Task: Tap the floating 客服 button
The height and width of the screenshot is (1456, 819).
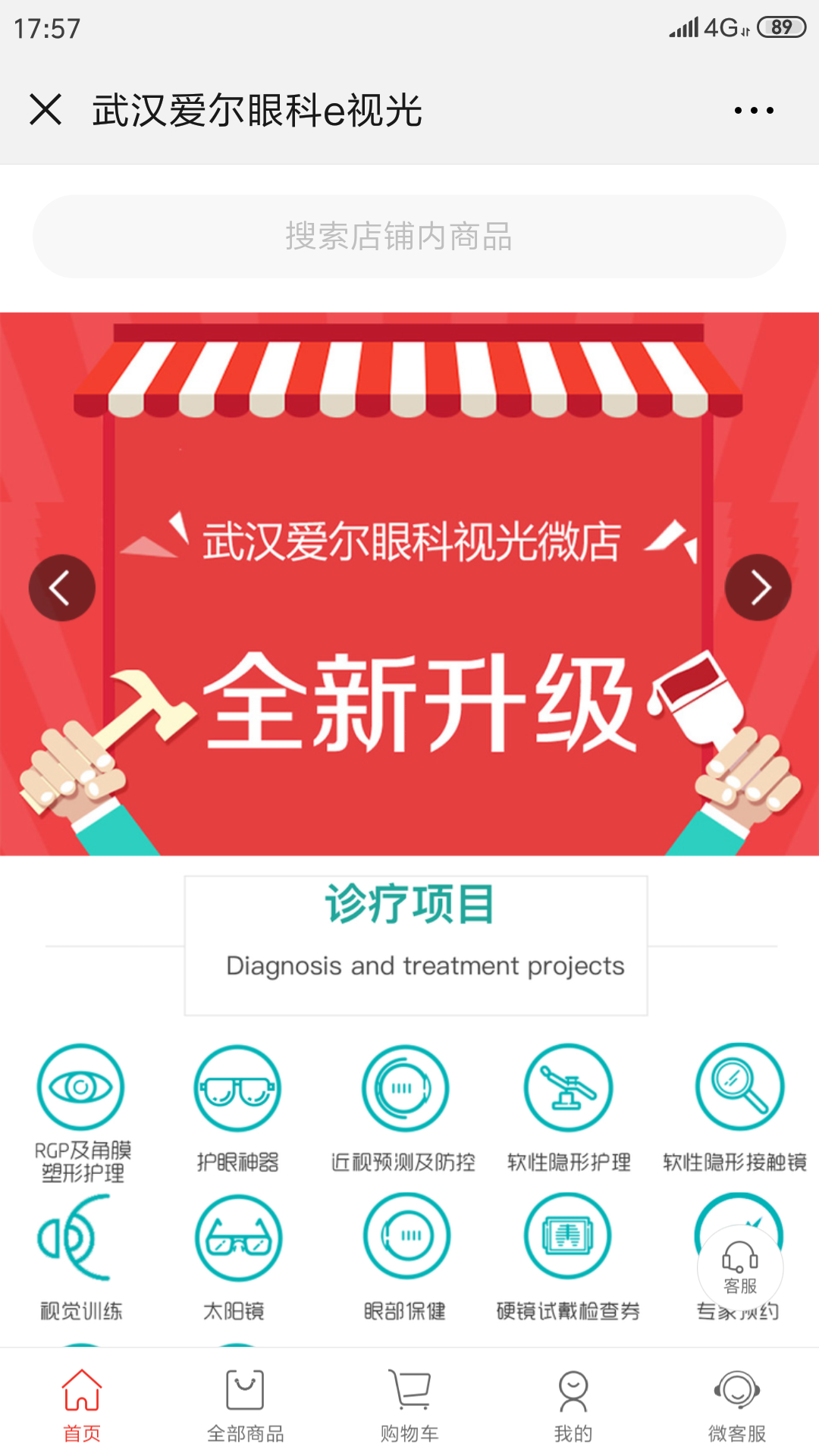Action: coord(740,1268)
